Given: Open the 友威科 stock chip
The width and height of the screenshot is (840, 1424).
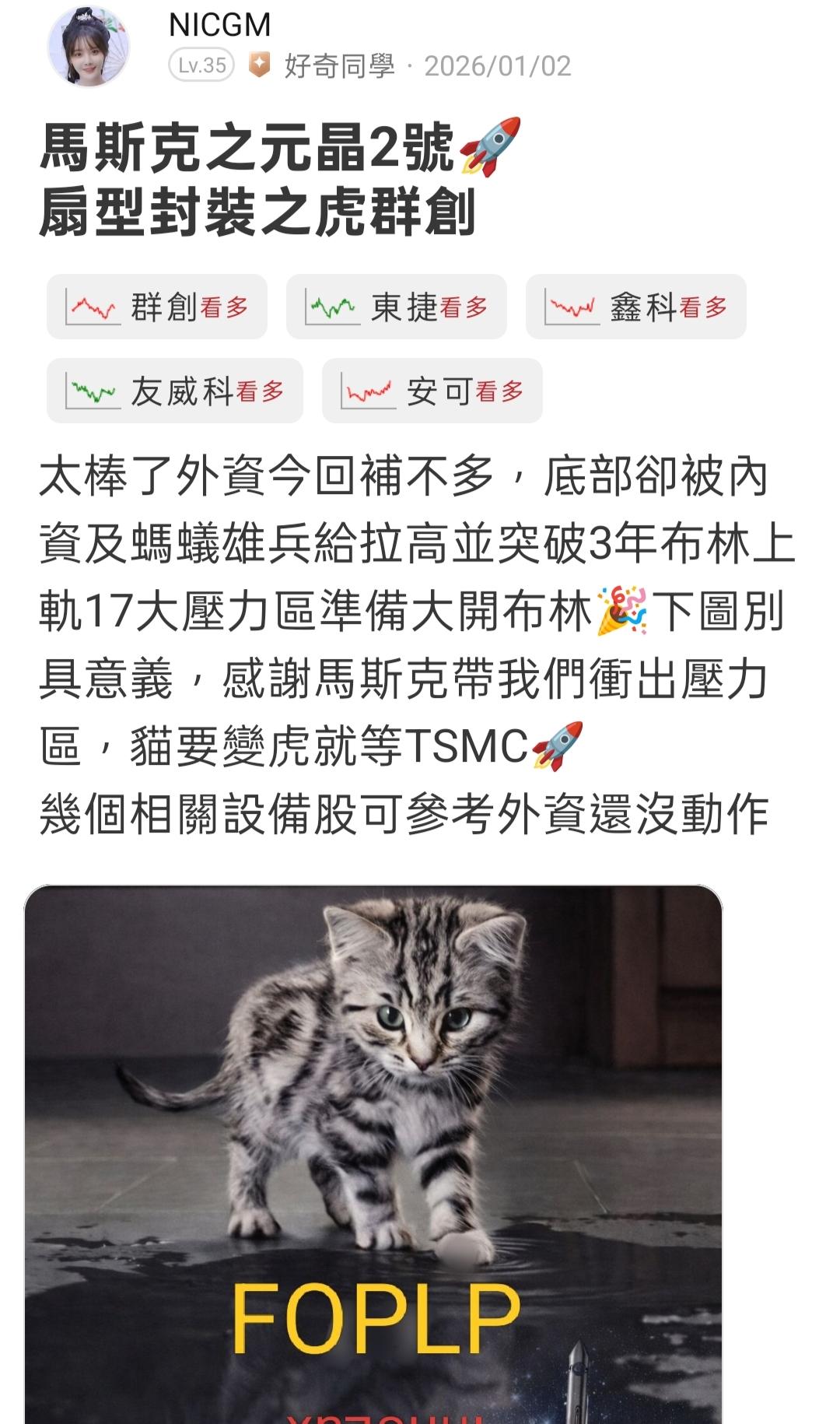Looking at the screenshot, I should click(175, 391).
